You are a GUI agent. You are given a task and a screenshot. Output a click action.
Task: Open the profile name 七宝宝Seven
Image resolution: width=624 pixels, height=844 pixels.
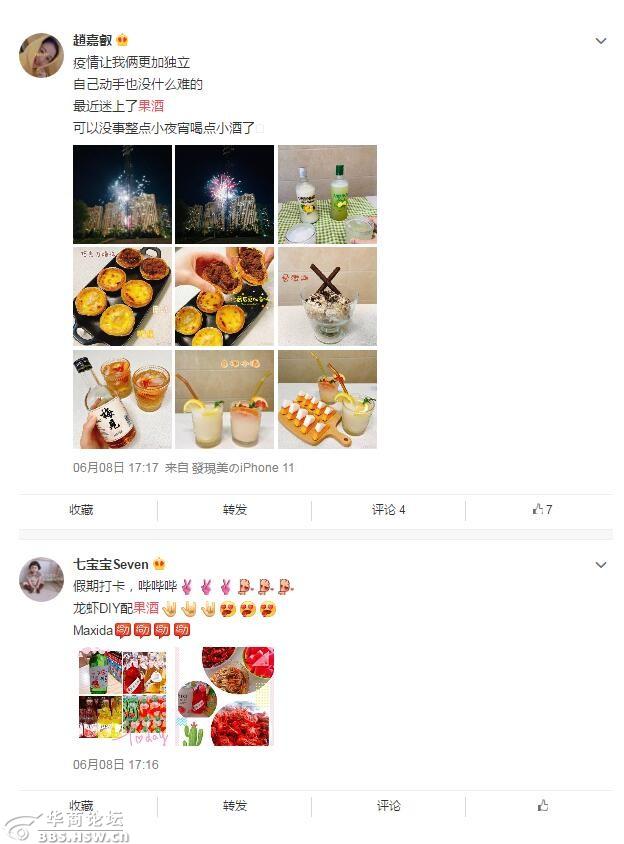pyautogui.click(x=110, y=564)
